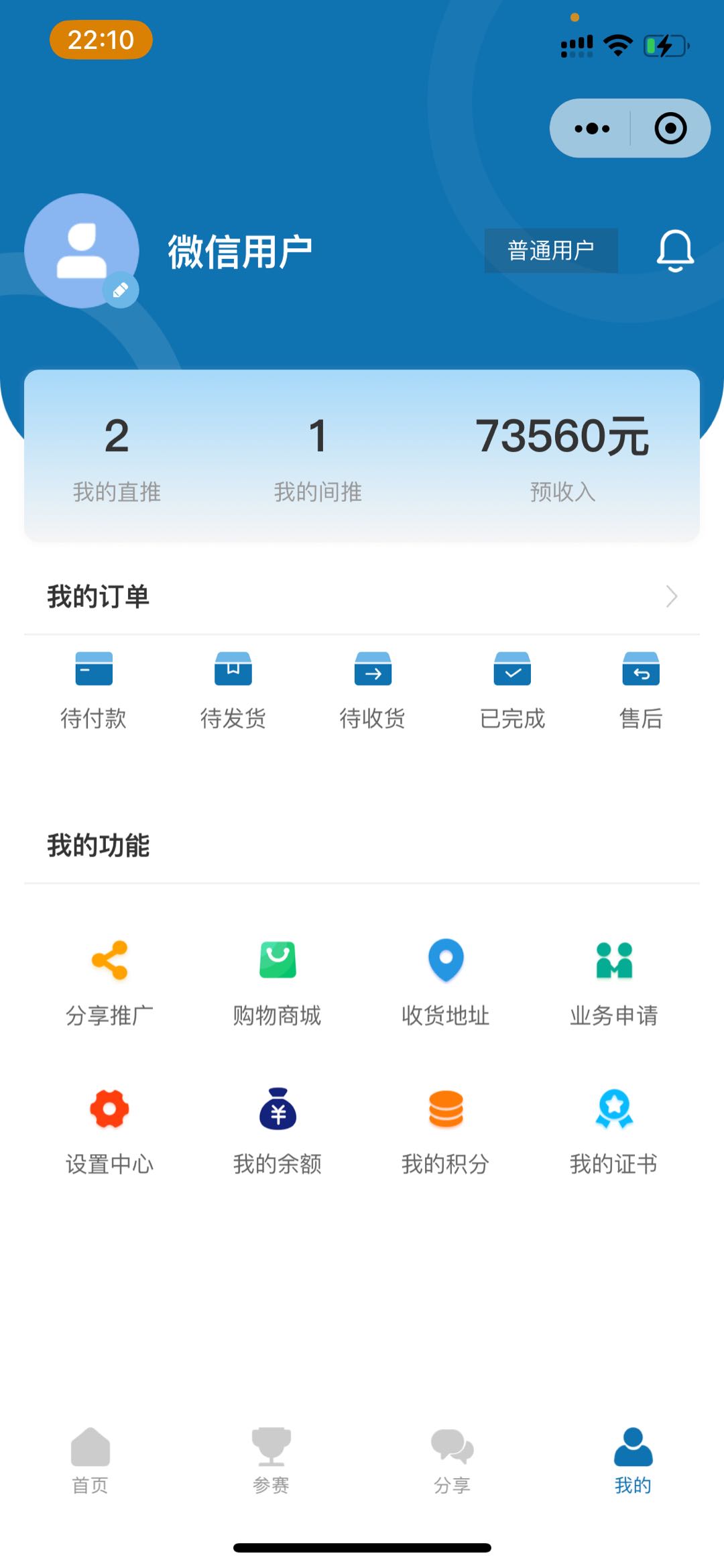Open the notifications bell
724x1568 pixels.
point(674,251)
